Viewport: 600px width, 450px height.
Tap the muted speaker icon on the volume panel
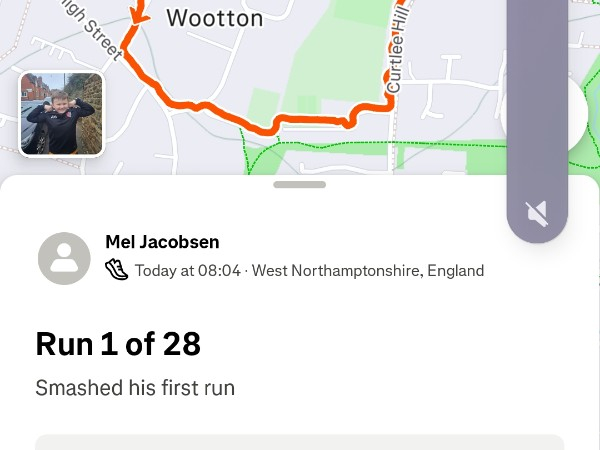tap(537, 212)
